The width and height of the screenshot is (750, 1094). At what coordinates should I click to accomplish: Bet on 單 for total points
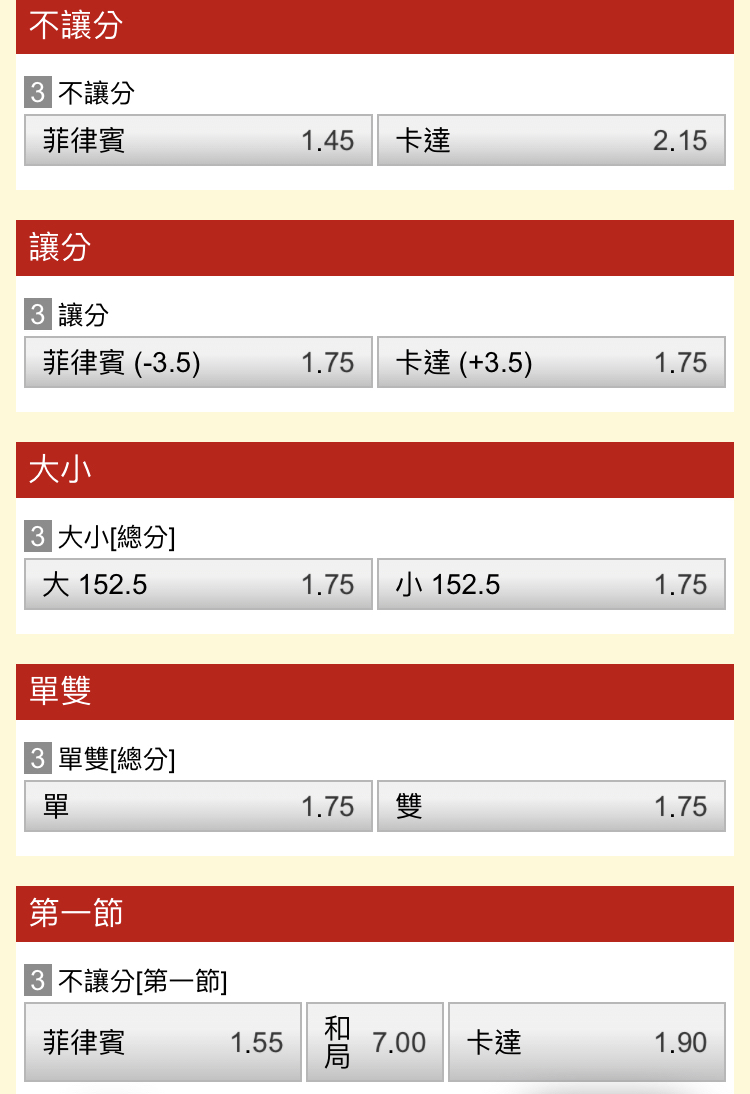coord(198,806)
